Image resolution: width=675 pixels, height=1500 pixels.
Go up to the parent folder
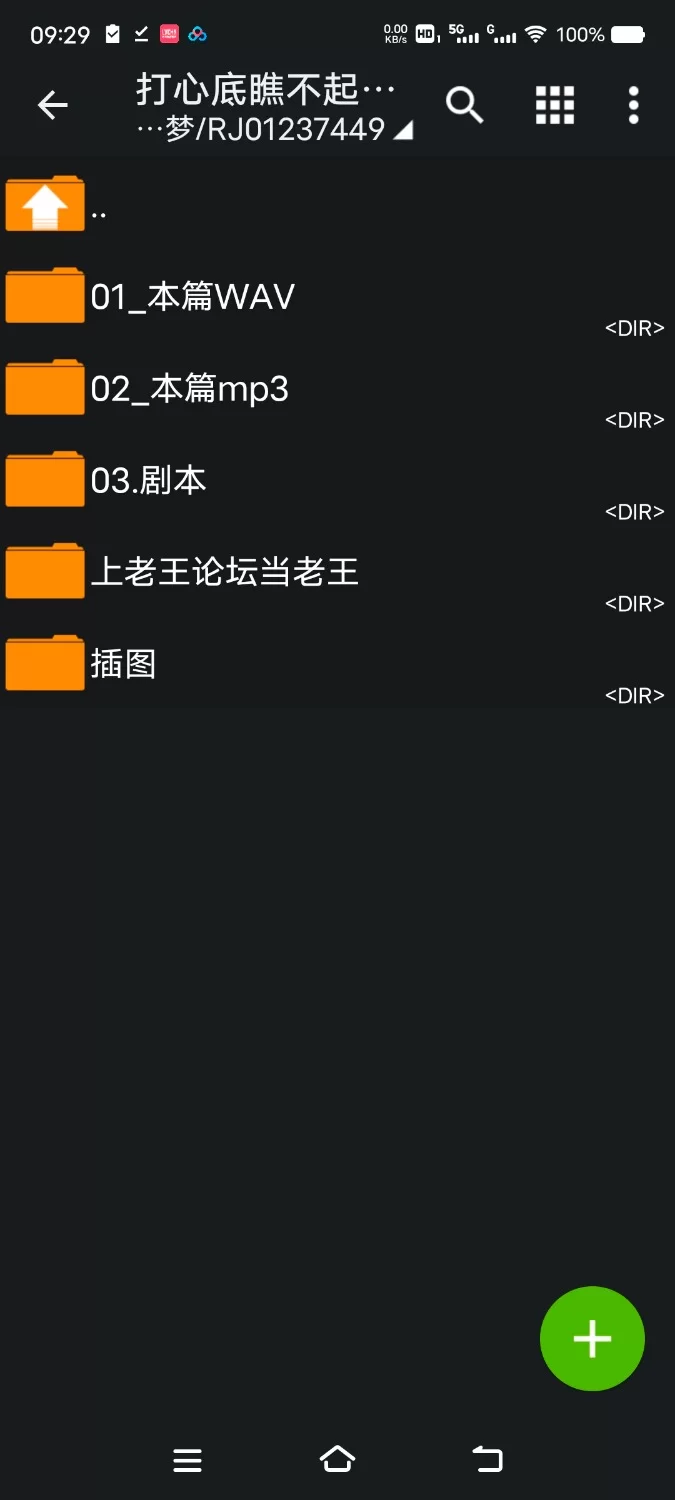(x=46, y=204)
